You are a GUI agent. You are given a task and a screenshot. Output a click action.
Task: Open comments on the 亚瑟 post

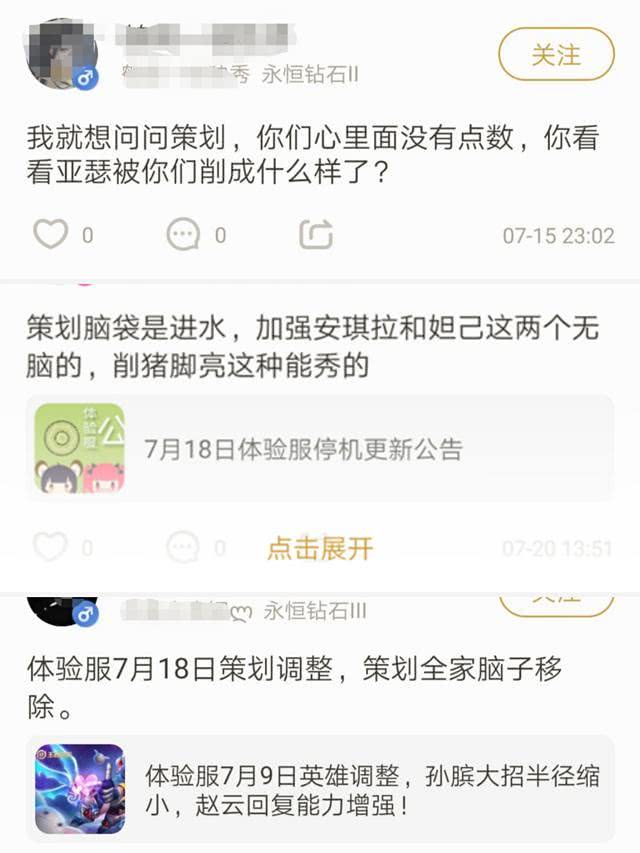[x=183, y=235]
